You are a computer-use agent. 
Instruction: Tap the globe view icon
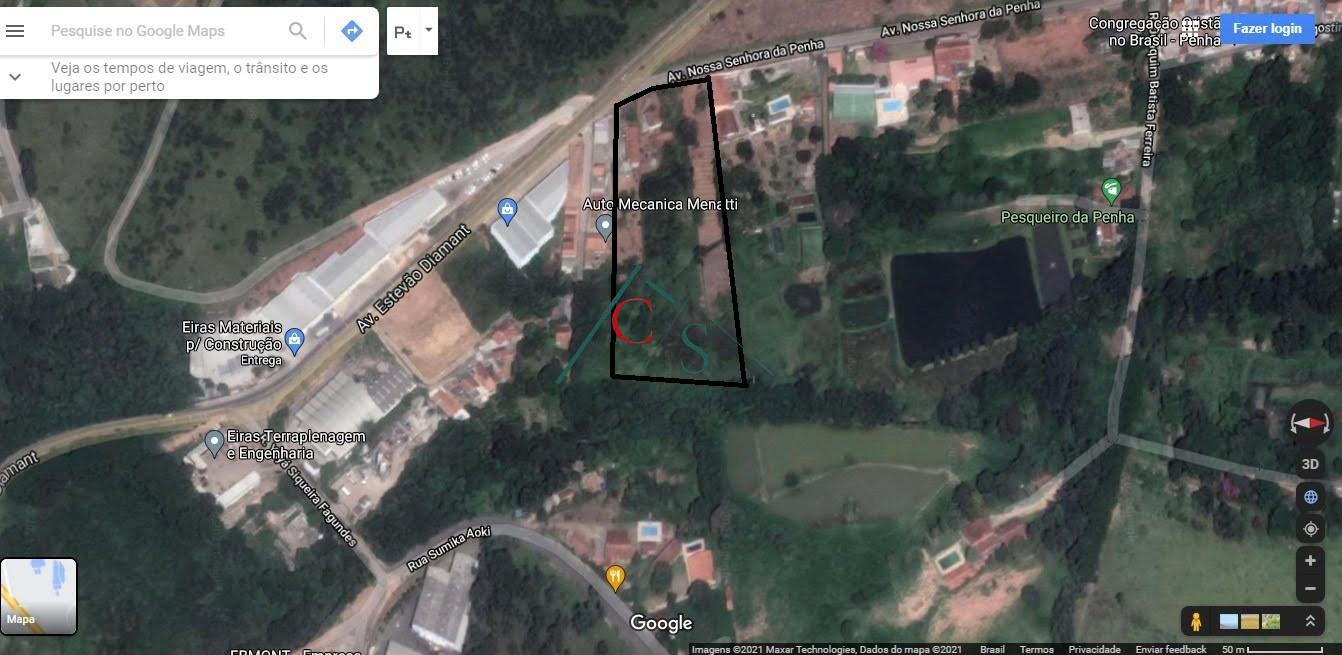point(1310,497)
